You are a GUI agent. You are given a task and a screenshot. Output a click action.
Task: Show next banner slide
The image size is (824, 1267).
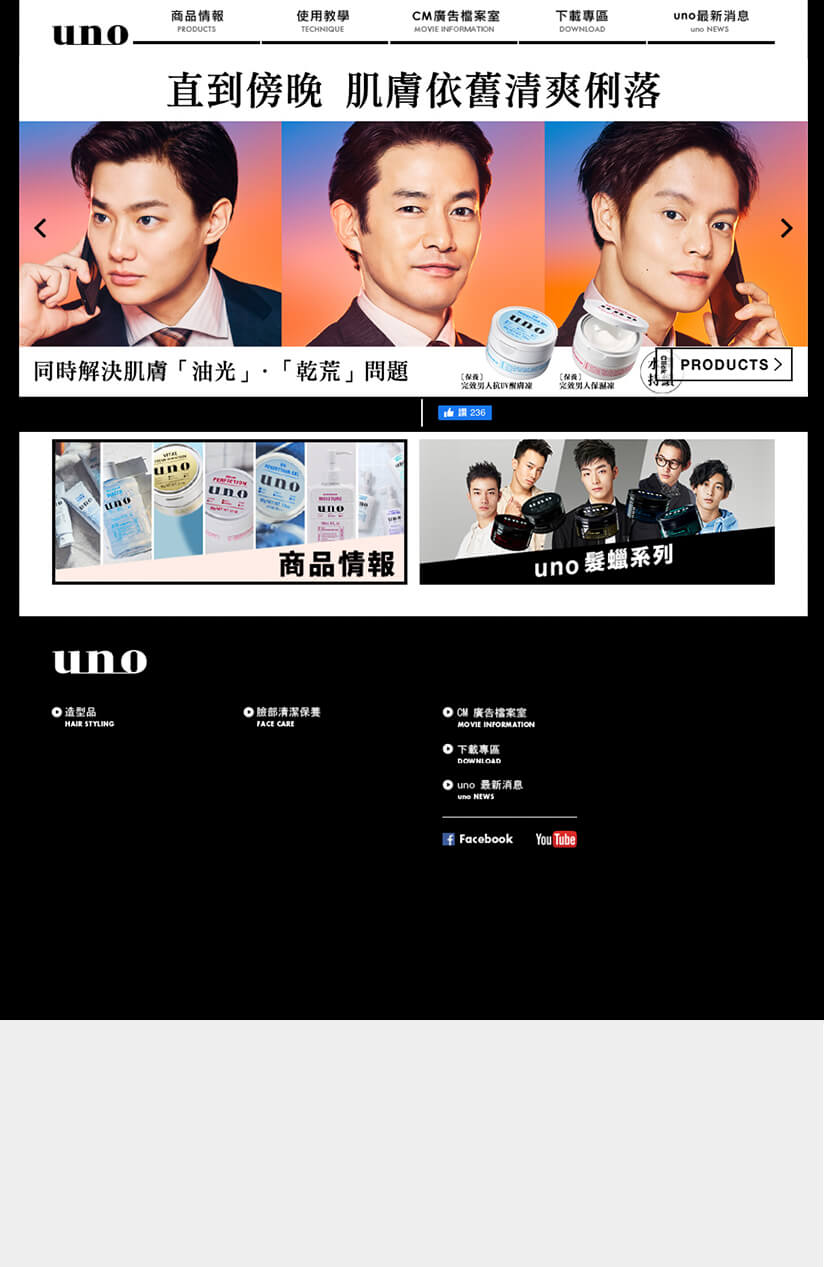(x=786, y=228)
